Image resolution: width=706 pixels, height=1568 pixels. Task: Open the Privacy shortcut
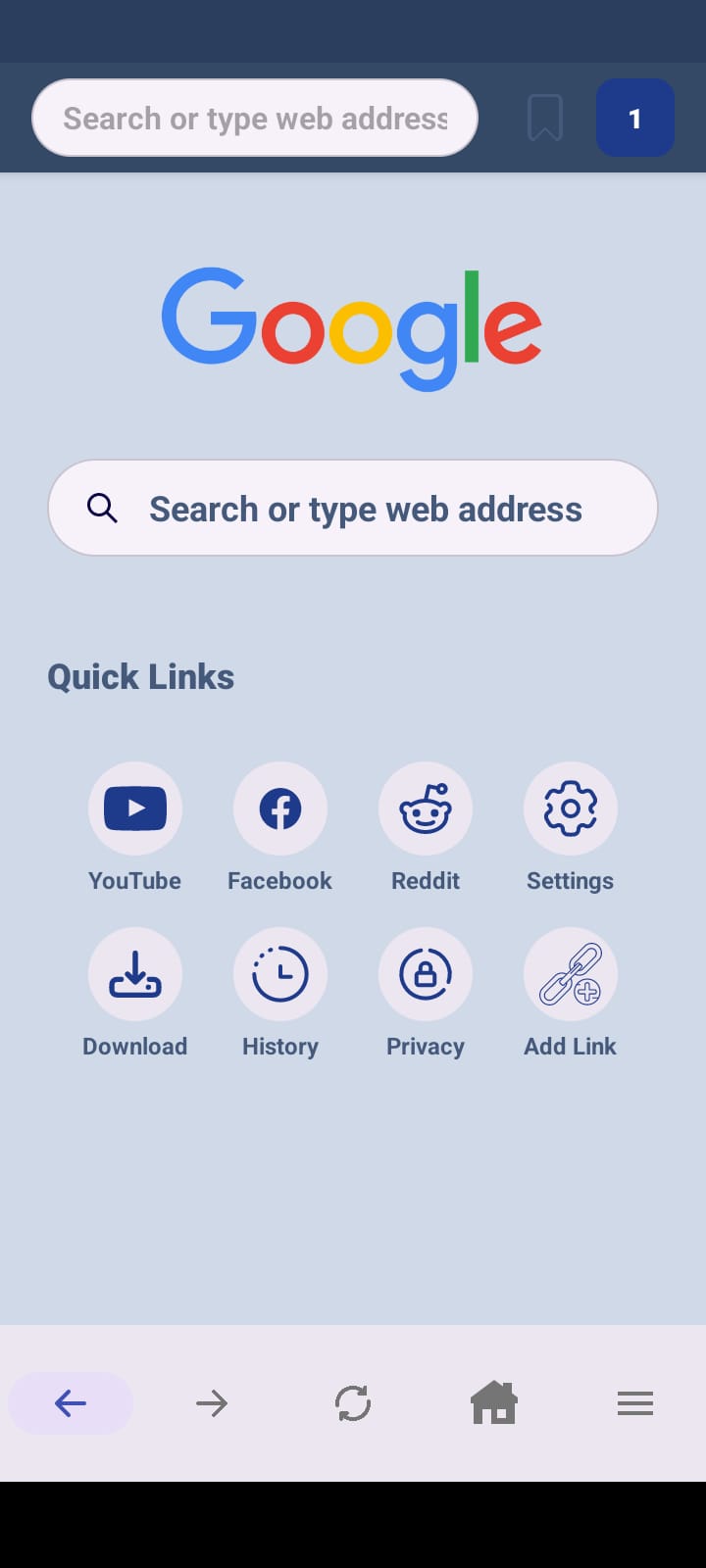point(426,975)
